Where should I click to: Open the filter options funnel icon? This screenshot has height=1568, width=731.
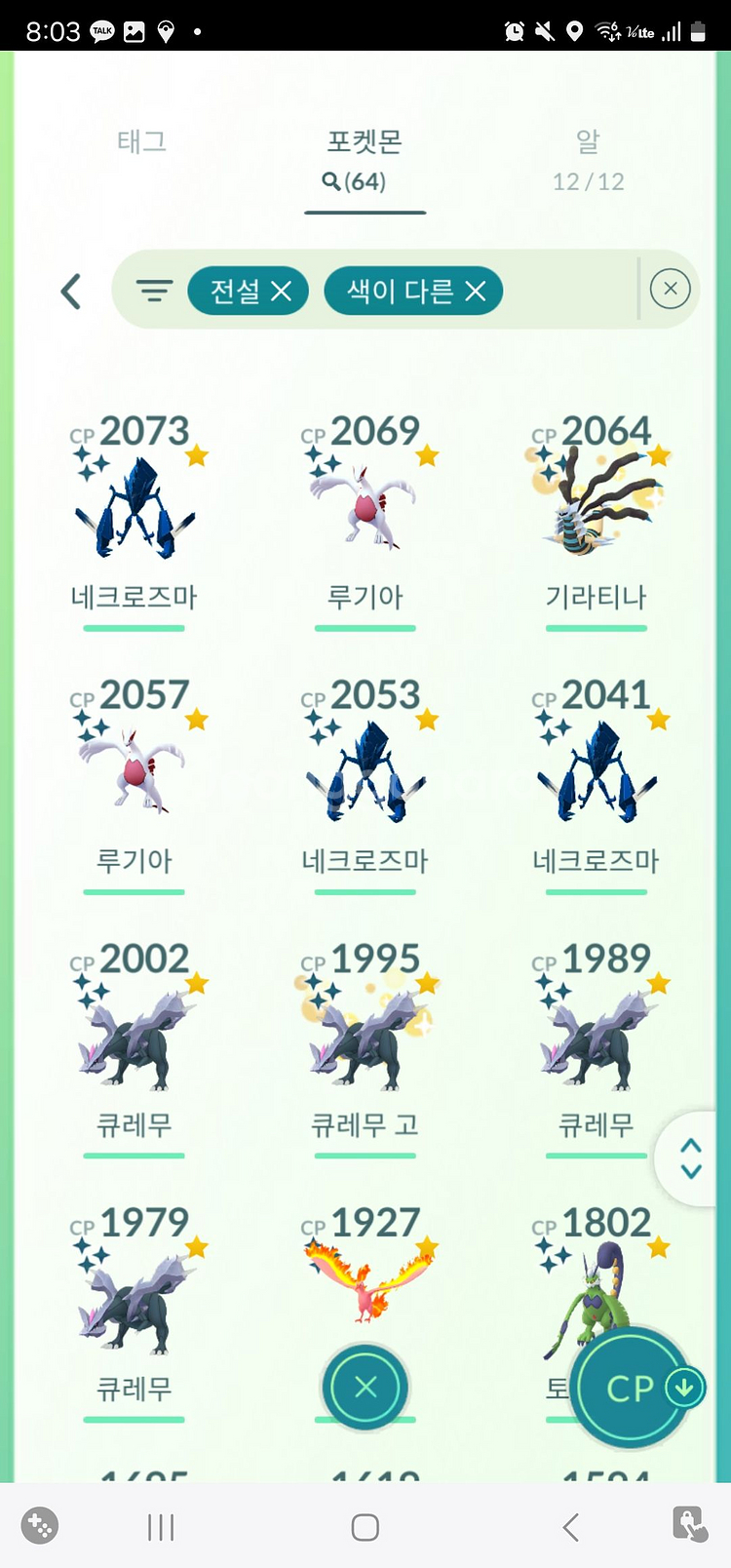pos(154,290)
